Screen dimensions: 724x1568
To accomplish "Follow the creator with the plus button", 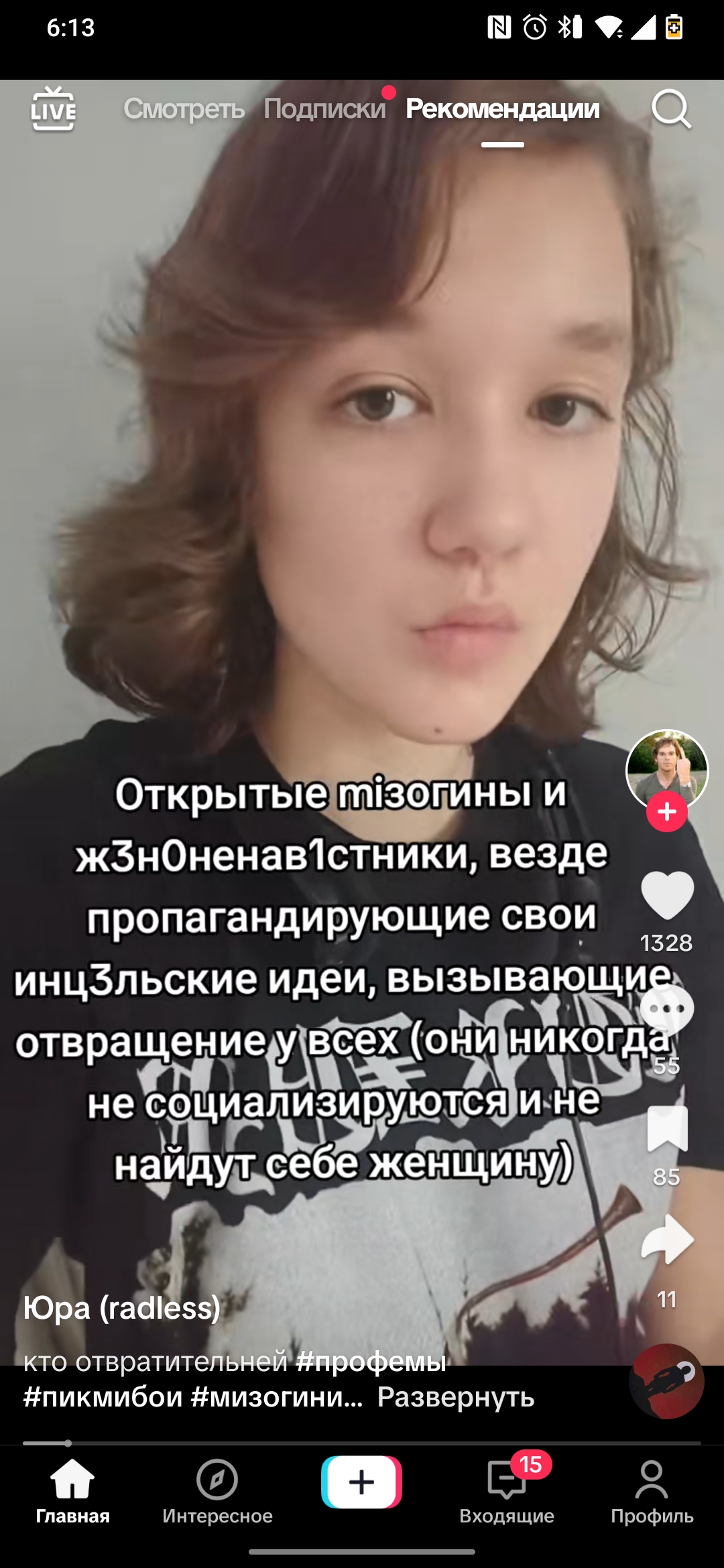I will (x=666, y=812).
